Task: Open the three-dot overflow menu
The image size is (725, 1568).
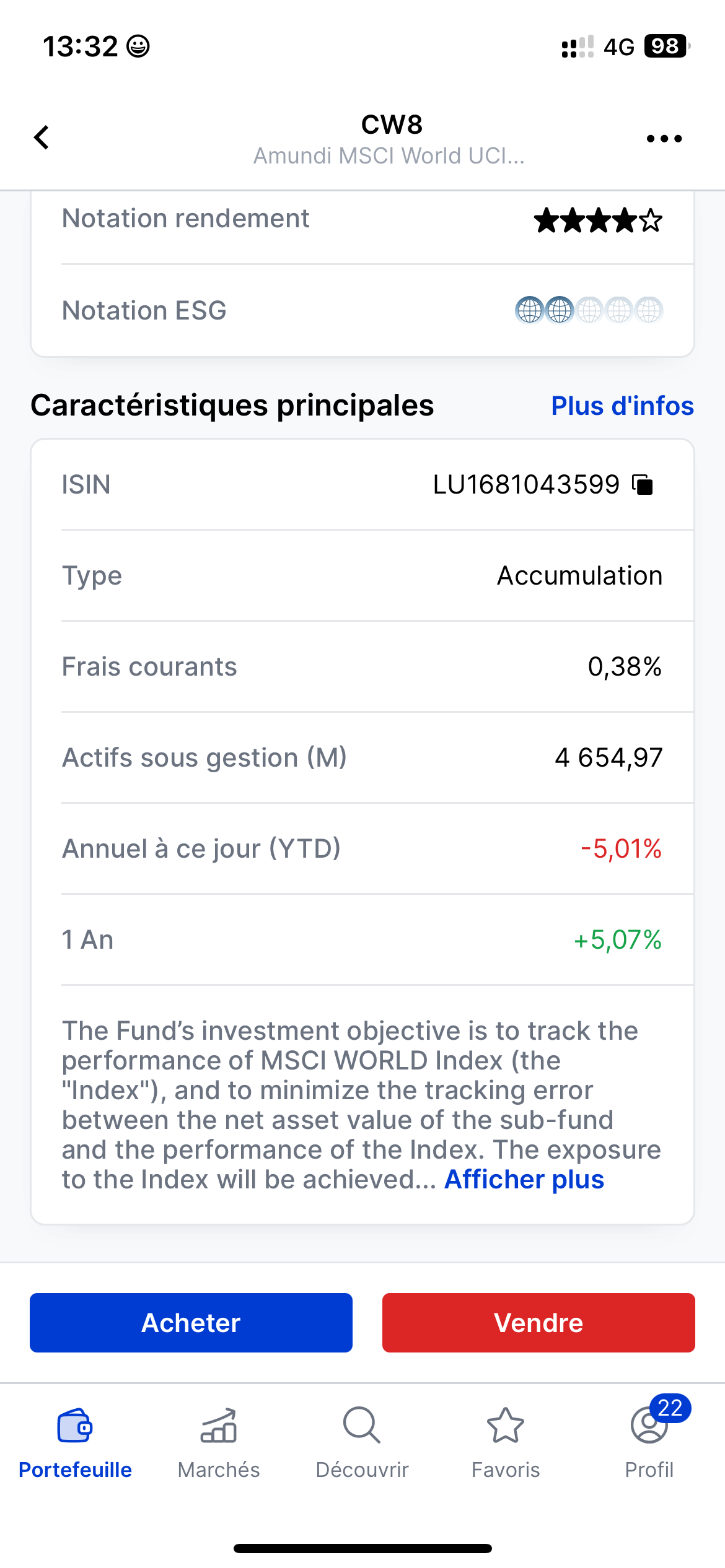Action: click(x=664, y=139)
